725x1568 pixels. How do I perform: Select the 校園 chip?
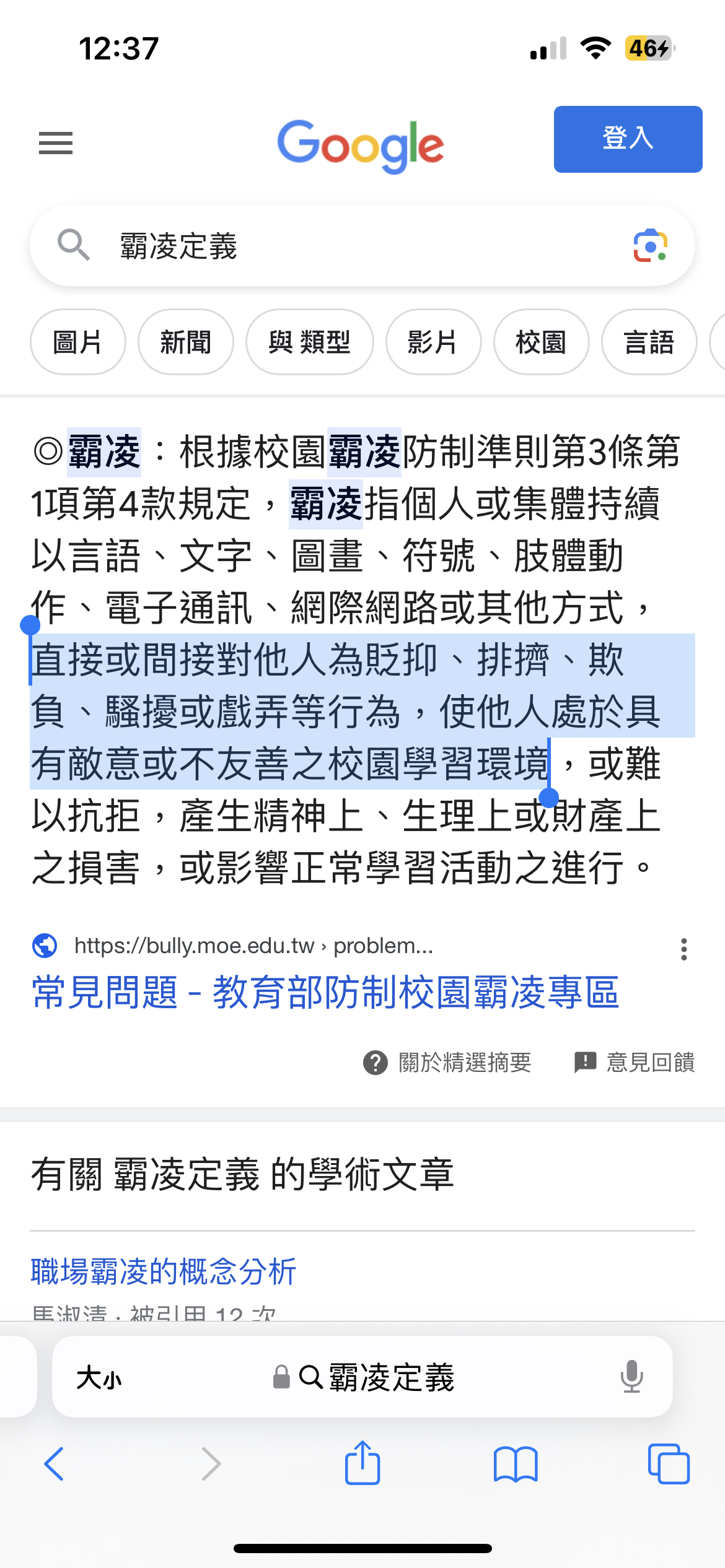540,342
